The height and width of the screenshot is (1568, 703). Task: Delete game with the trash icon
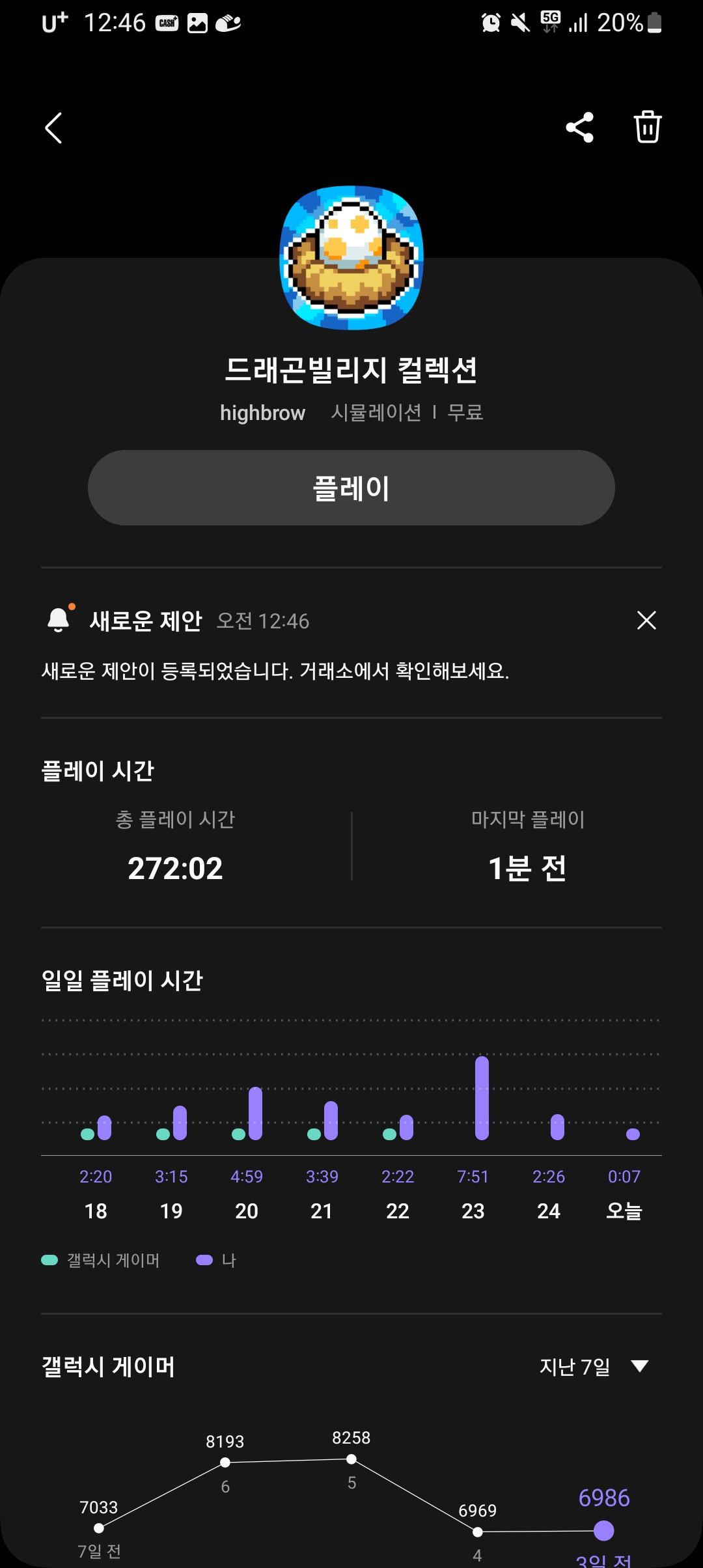coord(647,127)
